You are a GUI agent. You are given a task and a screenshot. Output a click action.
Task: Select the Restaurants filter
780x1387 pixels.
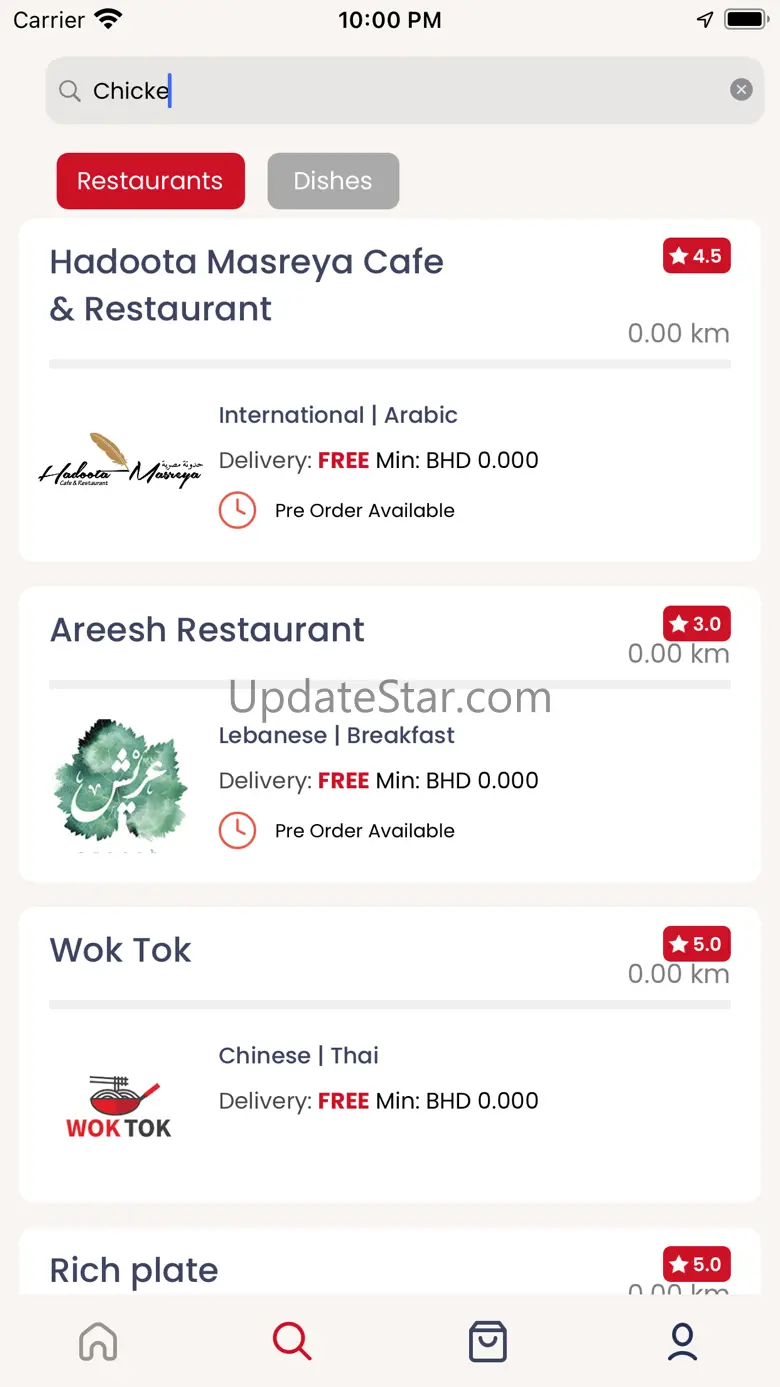(150, 181)
